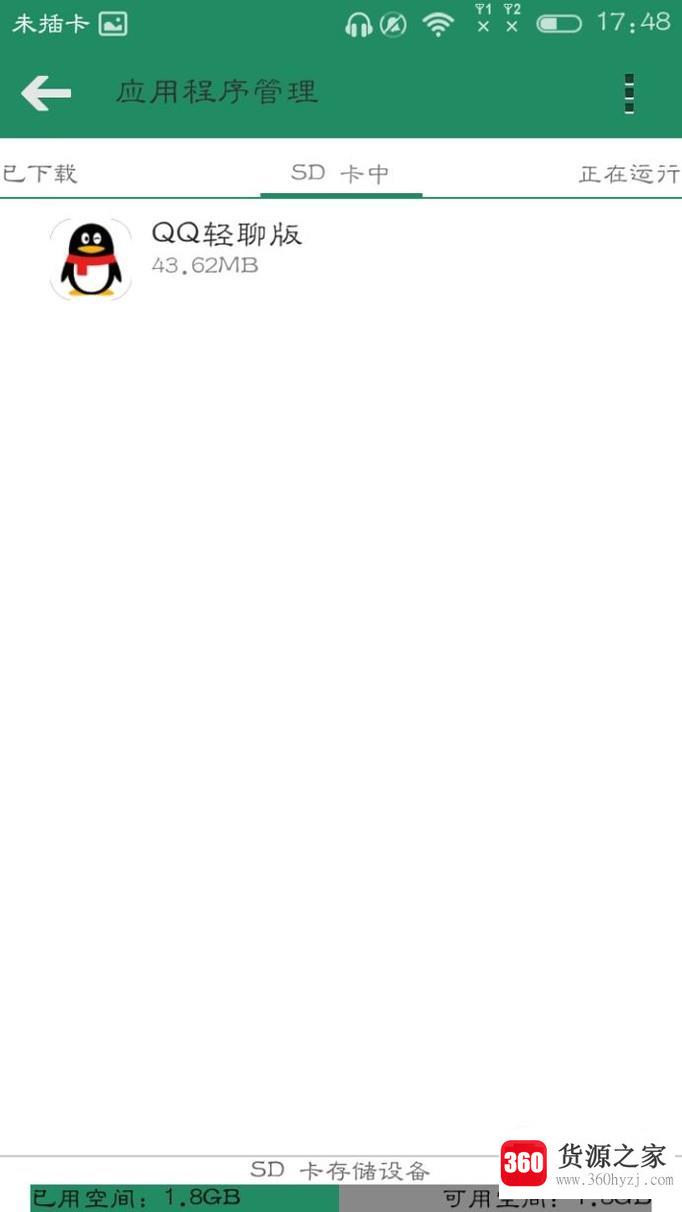Select the SD 卡中 tab

(x=340, y=173)
